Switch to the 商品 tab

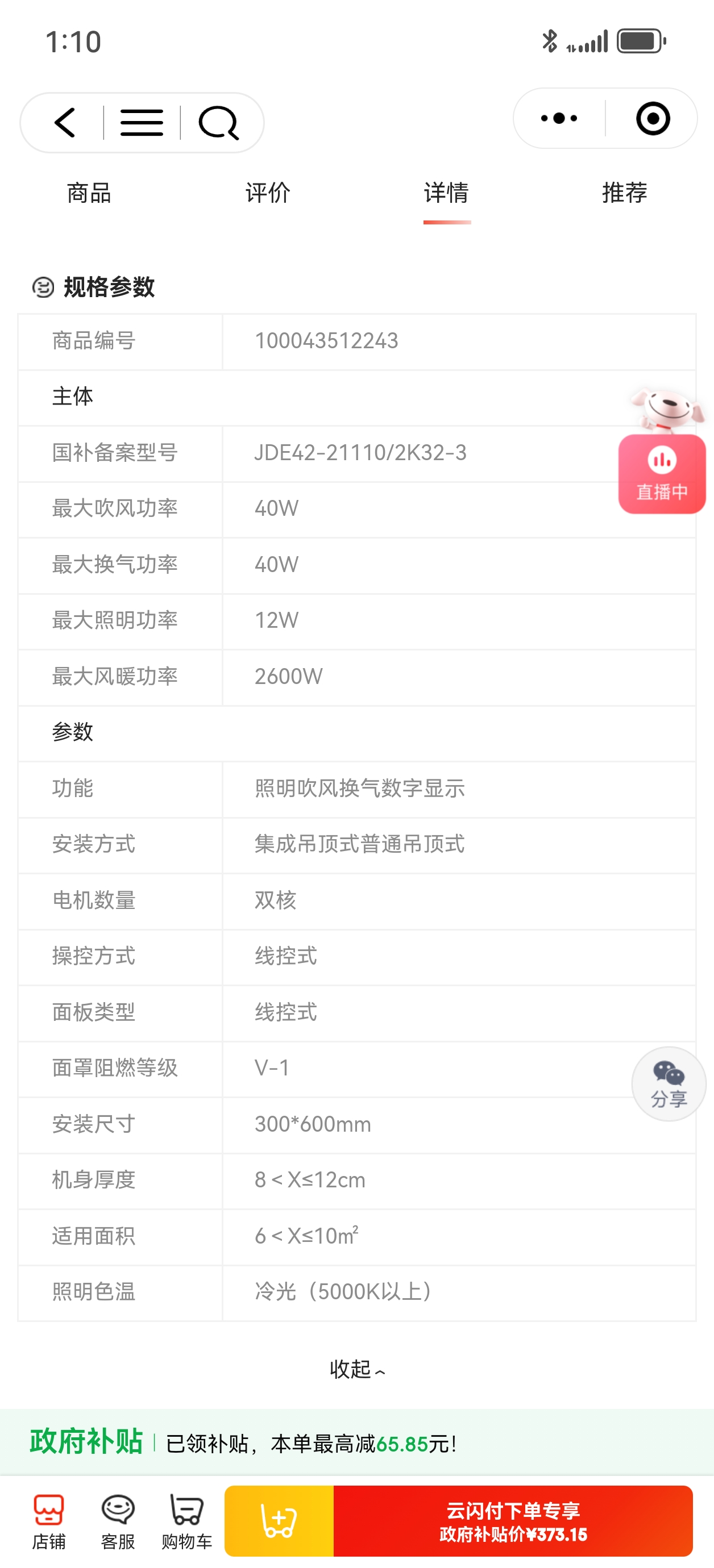tap(89, 193)
